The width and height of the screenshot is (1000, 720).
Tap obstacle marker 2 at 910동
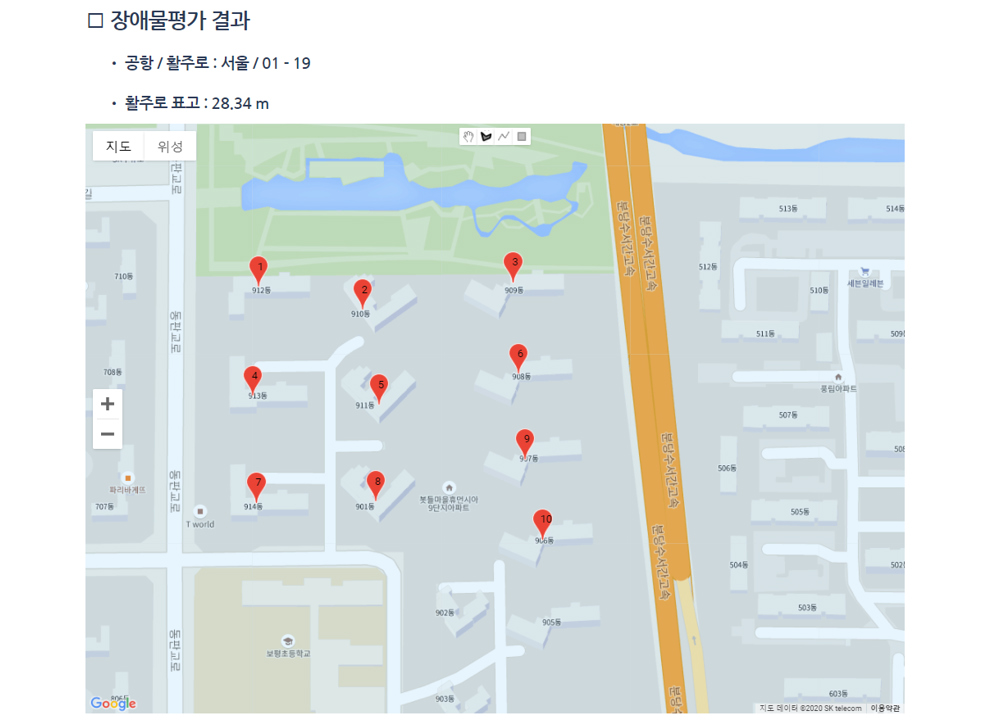[x=363, y=292]
